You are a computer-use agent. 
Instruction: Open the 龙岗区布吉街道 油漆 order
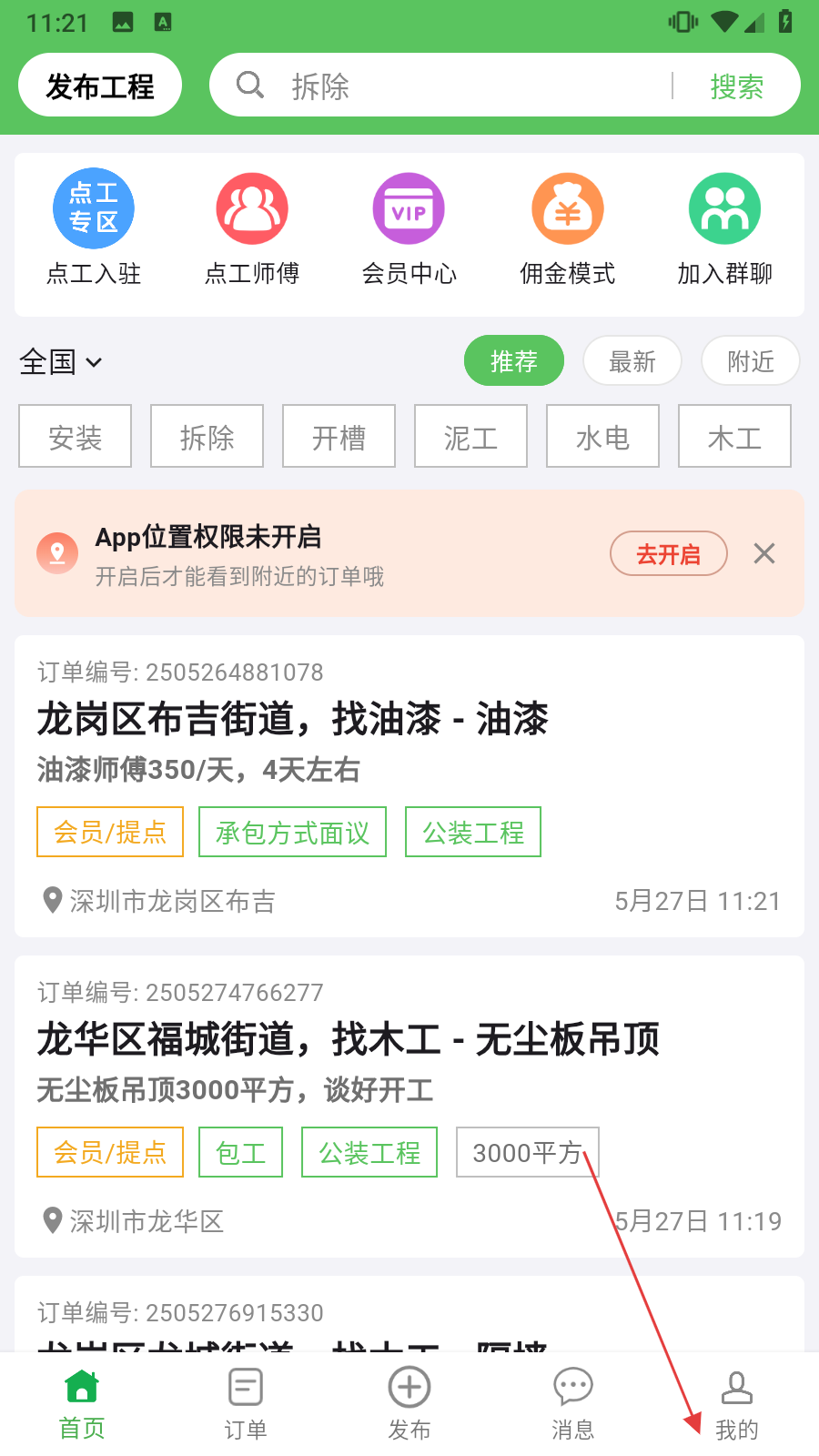[x=409, y=786]
